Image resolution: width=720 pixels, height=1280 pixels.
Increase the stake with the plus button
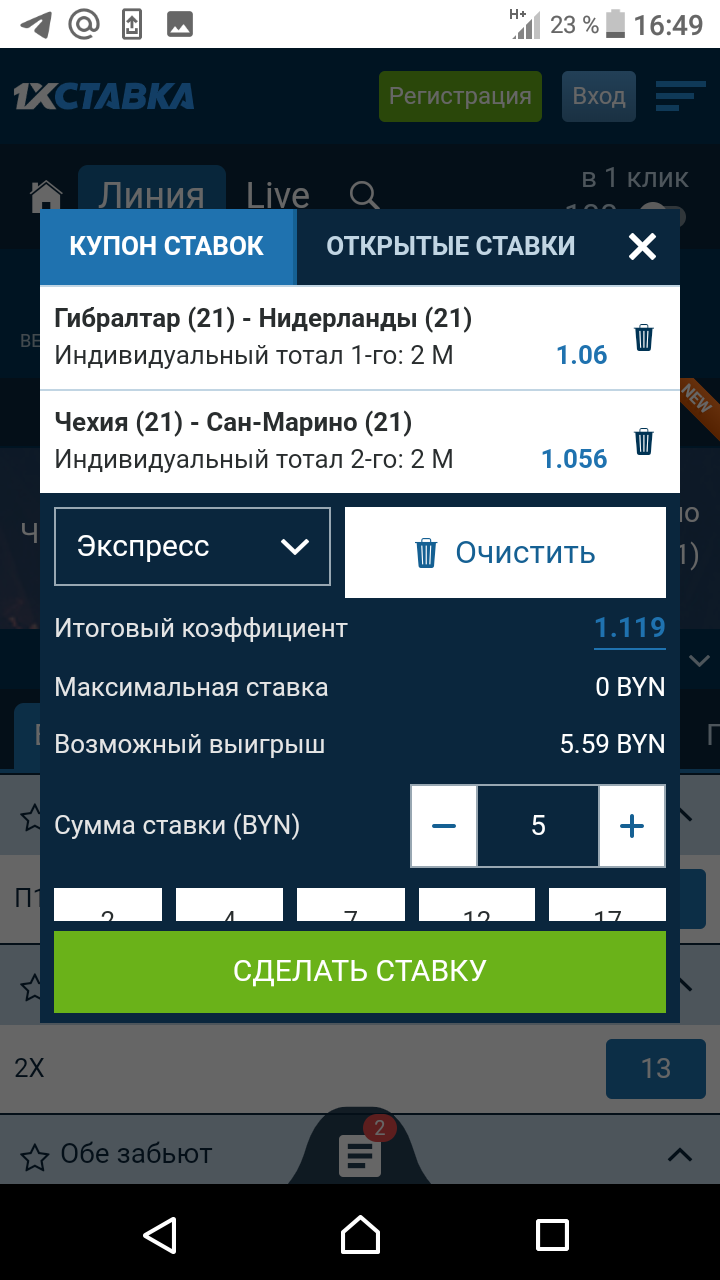[x=632, y=826]
